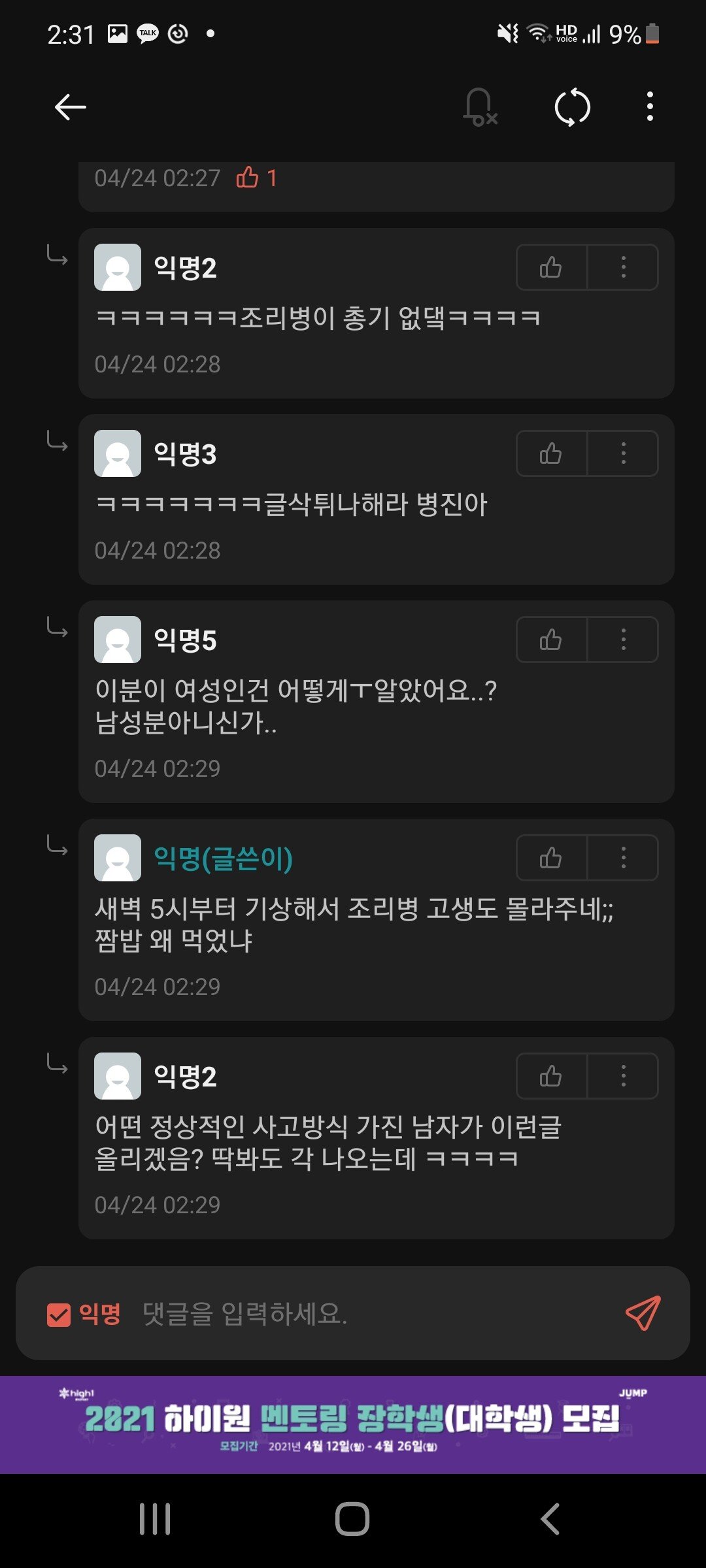706x1568 pixels.
Task: Like 익명2's comment about 조리병이 총기 없댘
Action: pos(551,267)
